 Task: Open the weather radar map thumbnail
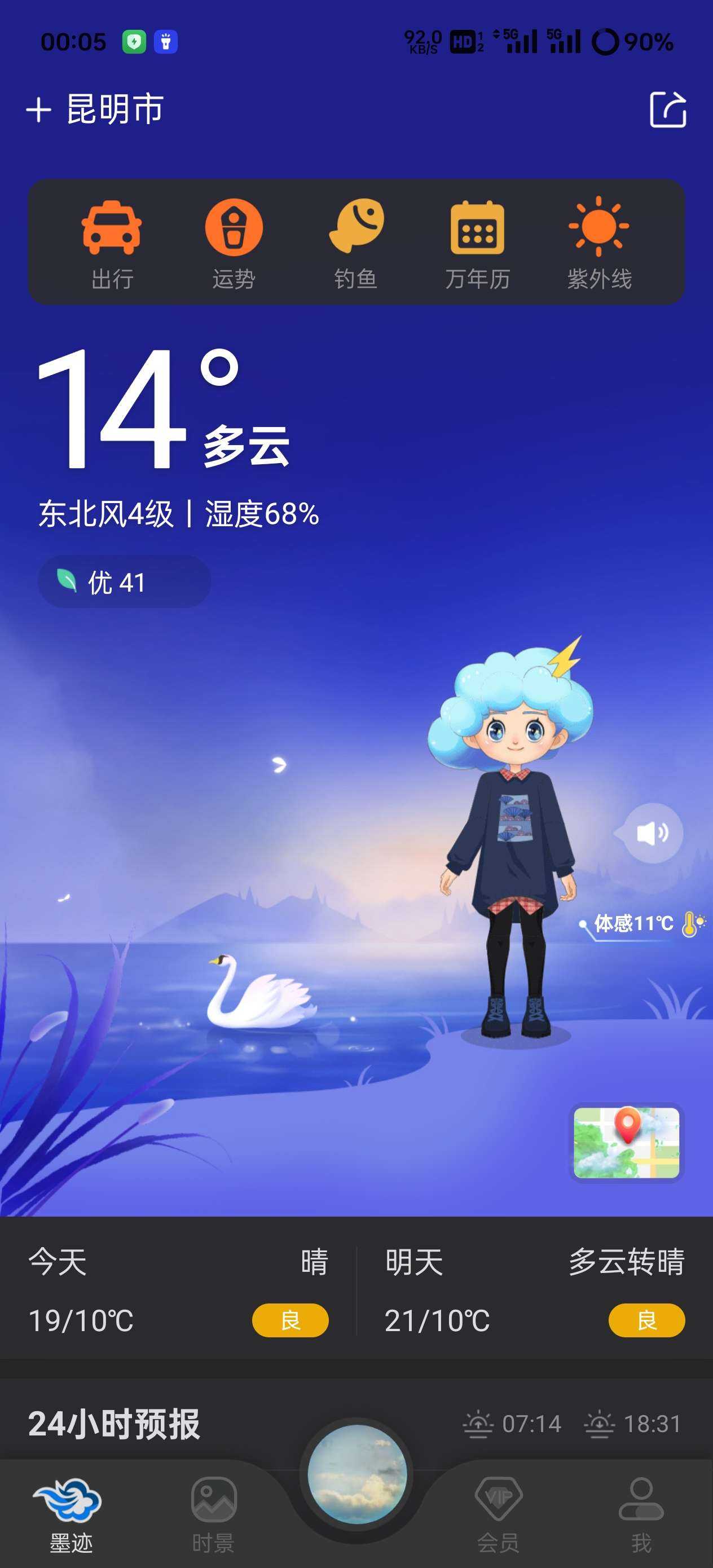(x=627, y=1143)
